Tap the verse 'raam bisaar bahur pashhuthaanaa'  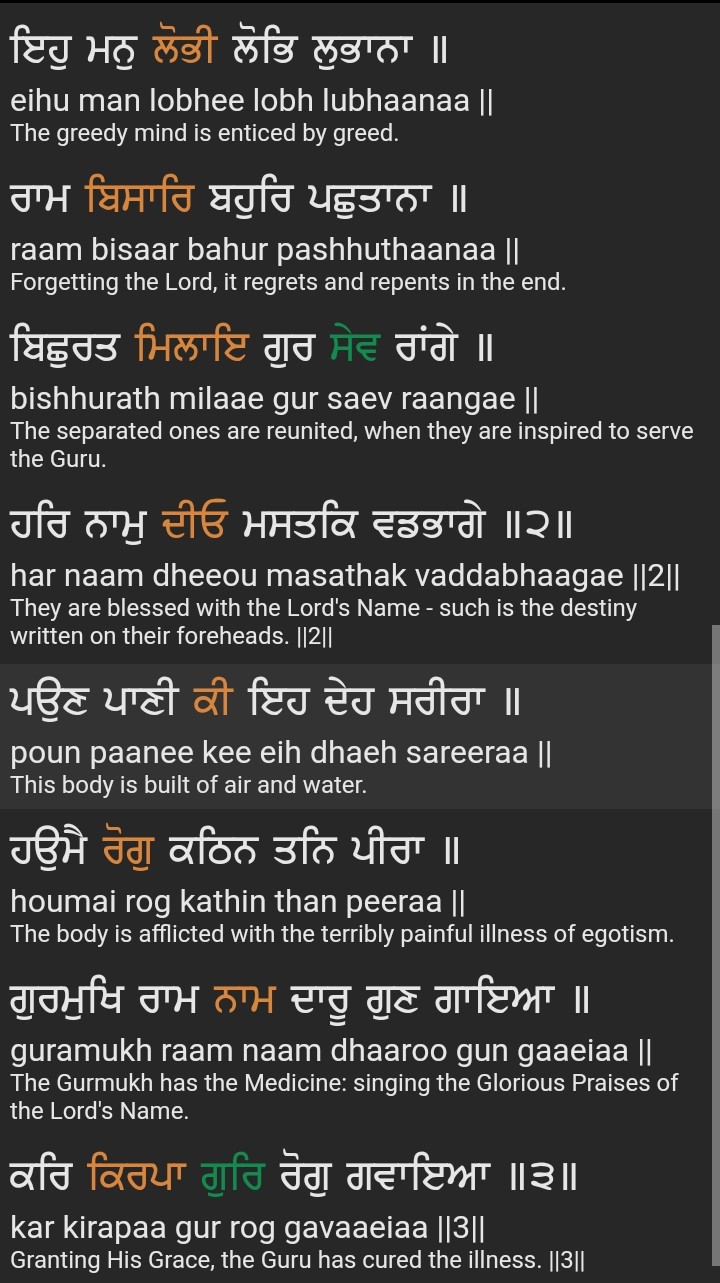264,248
